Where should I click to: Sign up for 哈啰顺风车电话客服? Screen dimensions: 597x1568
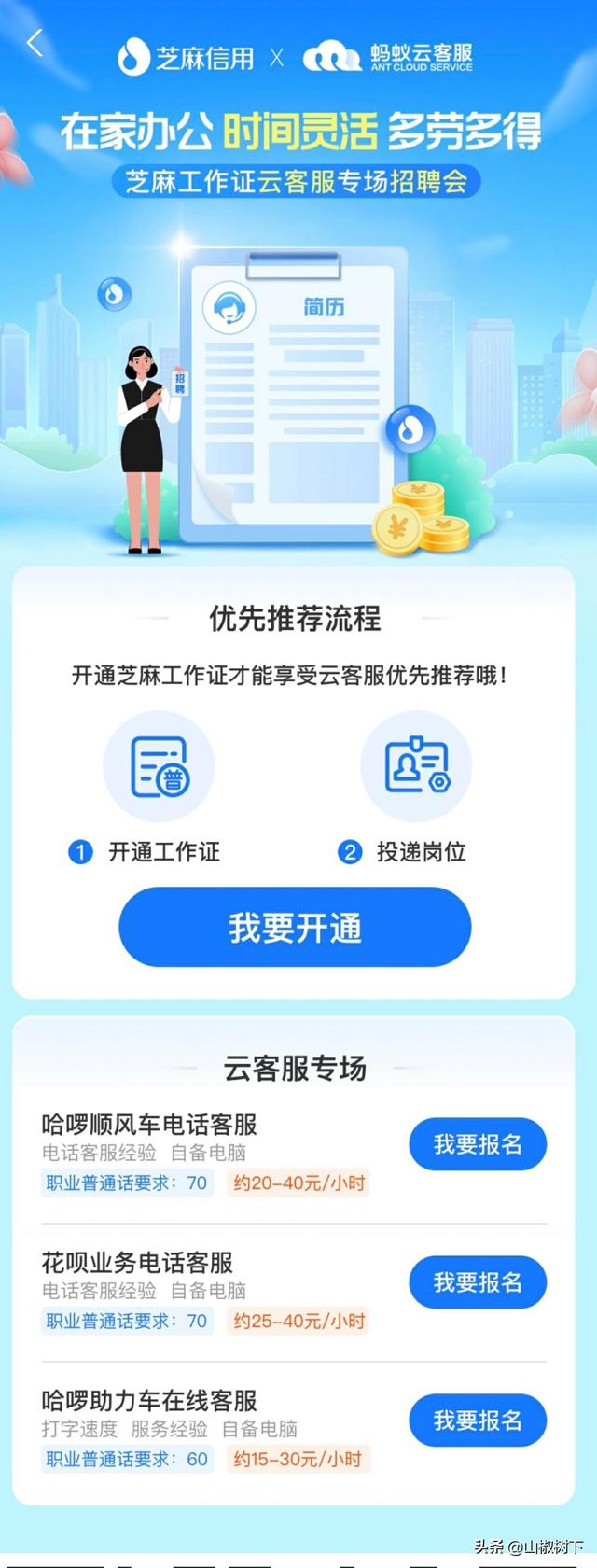pyautogui.click(x=477, y=1144)
